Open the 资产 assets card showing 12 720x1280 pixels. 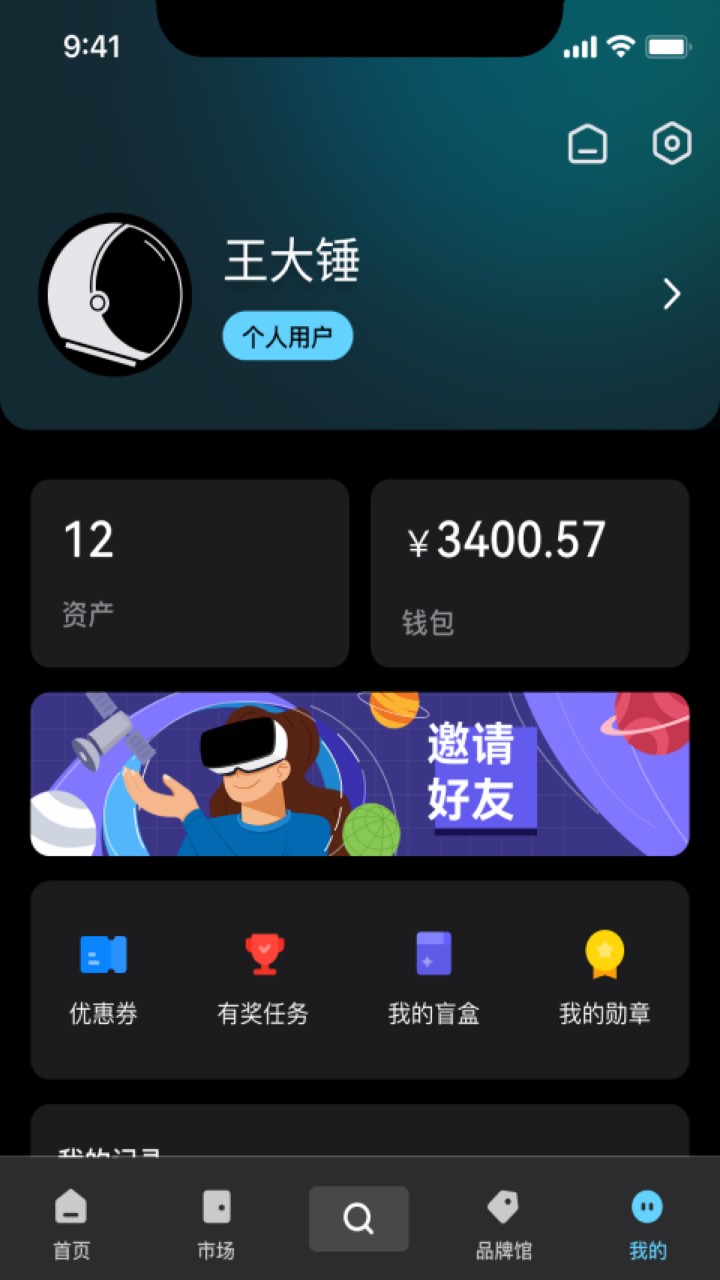(x=189, y=572)
